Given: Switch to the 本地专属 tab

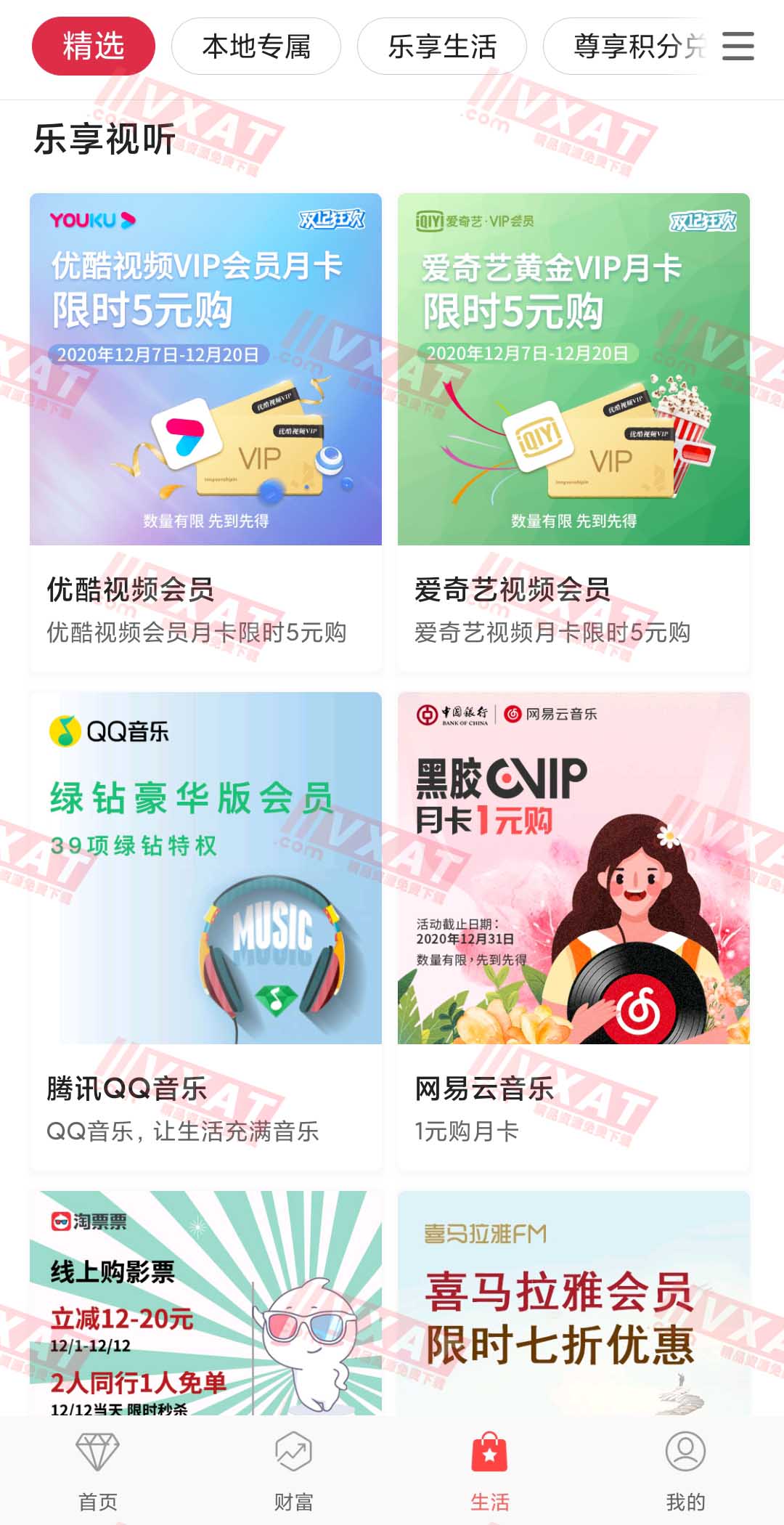Looking at the screenshot, I should coord(258,46).
